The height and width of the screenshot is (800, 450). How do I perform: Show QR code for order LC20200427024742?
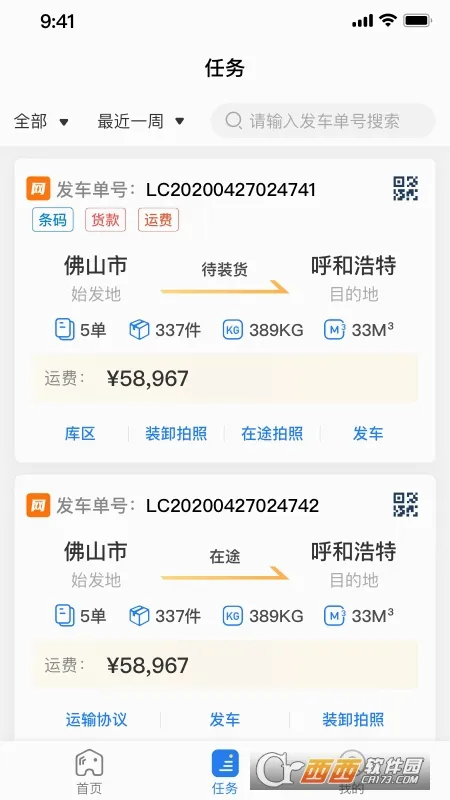coord(406,505)
